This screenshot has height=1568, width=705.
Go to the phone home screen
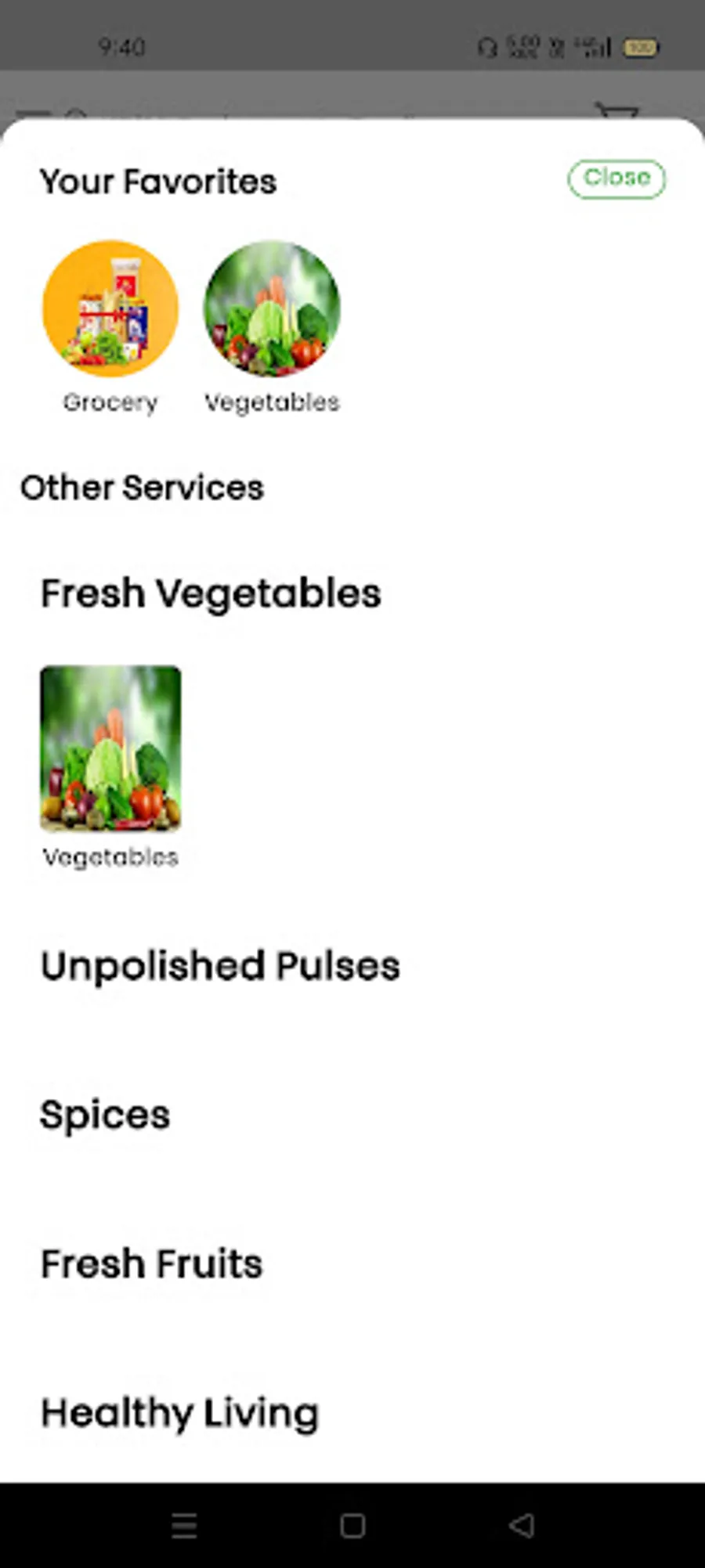[352, 1525]
